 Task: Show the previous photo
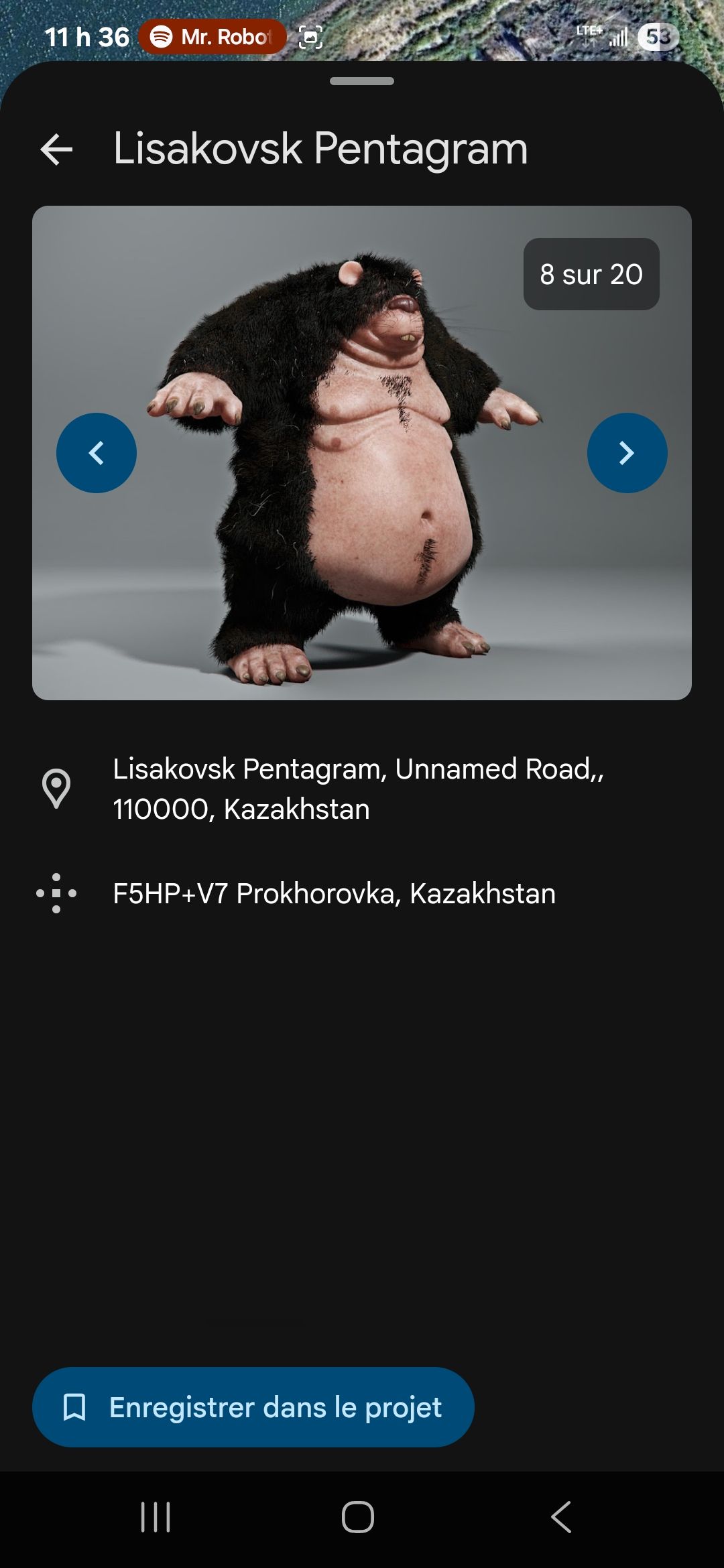click(97, 453)
